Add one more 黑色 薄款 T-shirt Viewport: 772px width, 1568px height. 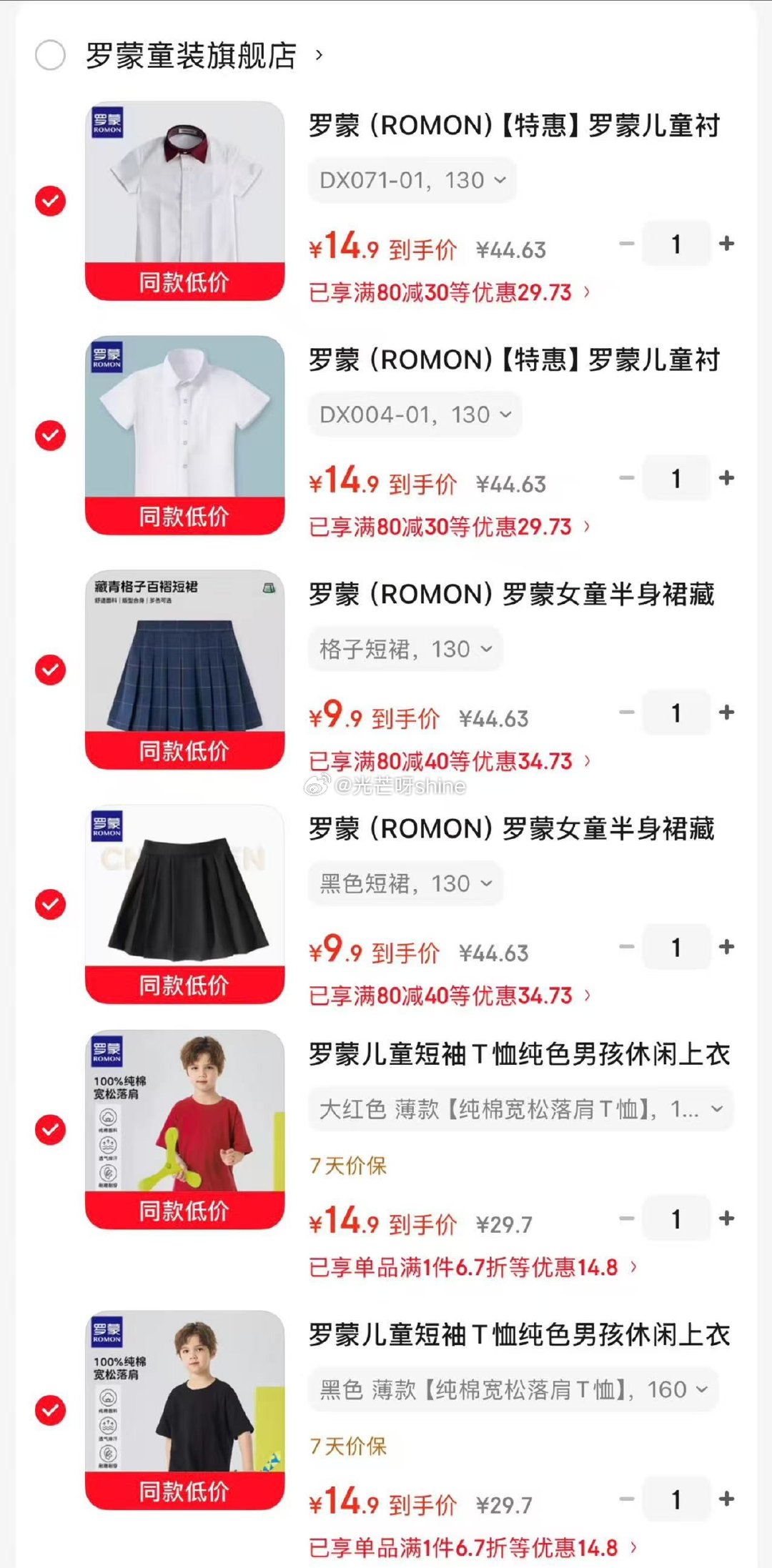tap(726, 1499)
